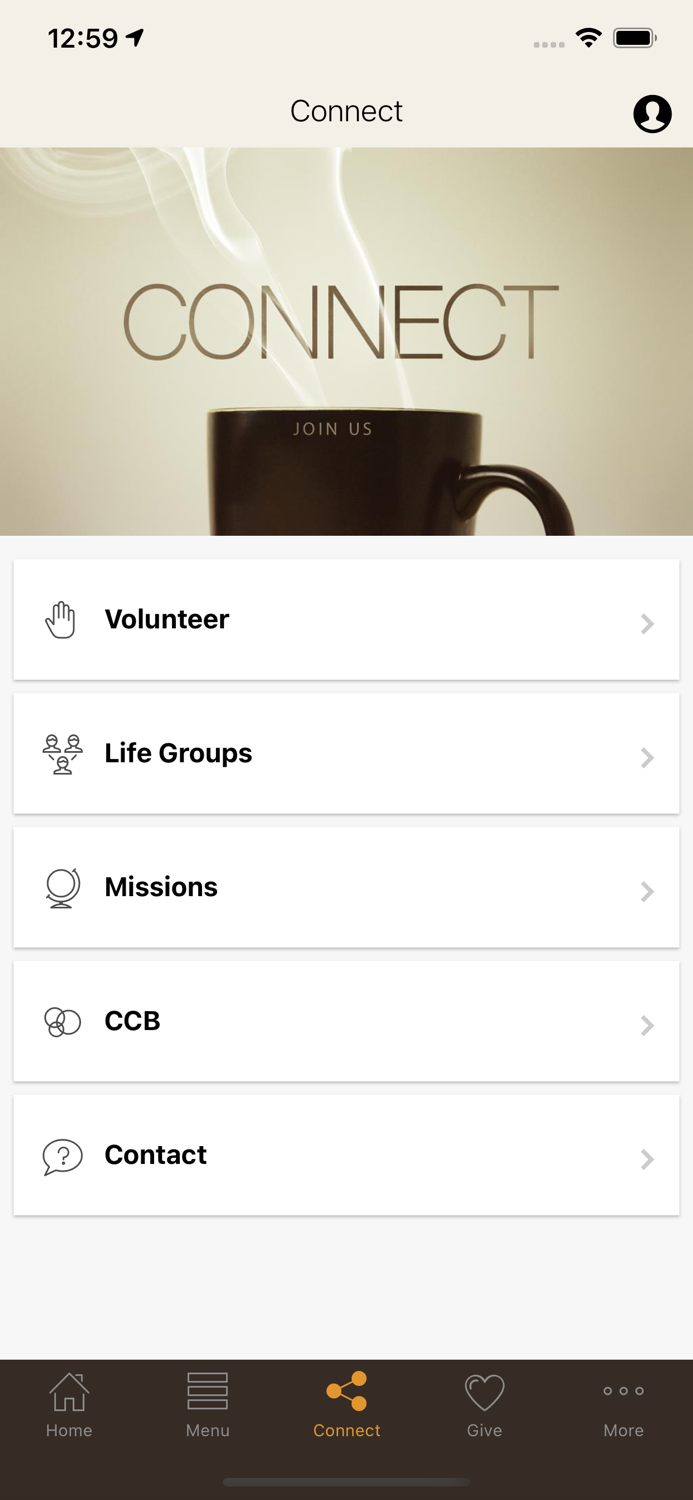Open Life Groups

pos(346,754)
